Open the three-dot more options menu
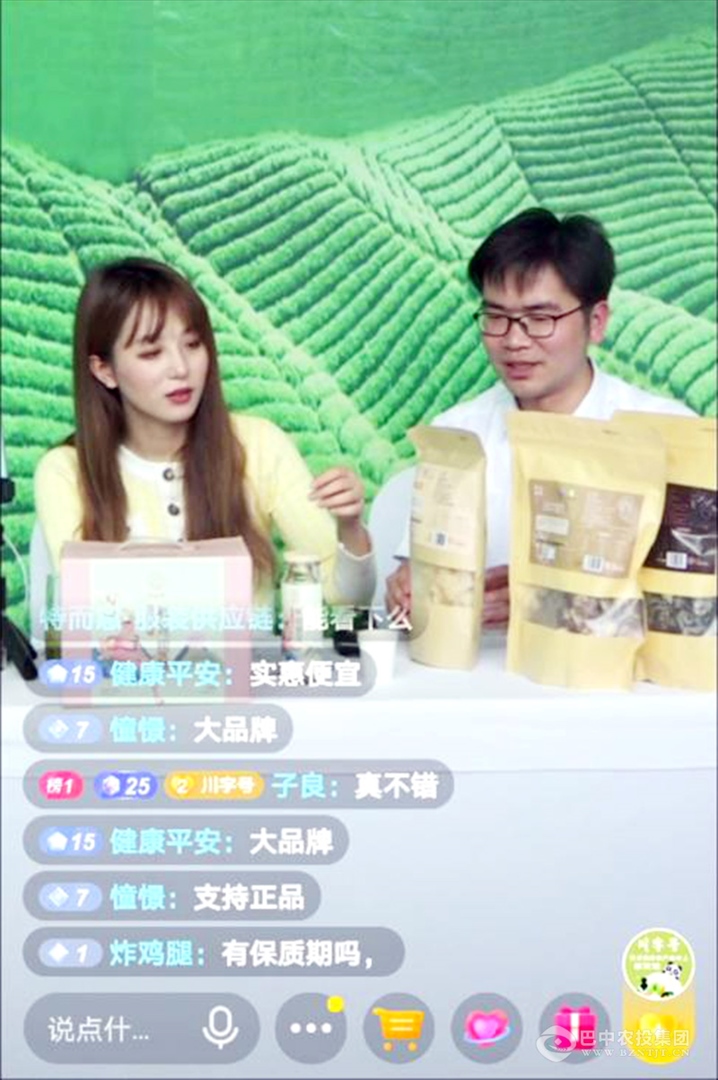This screenshot has width=718, height=1080. coord(311,1028)
